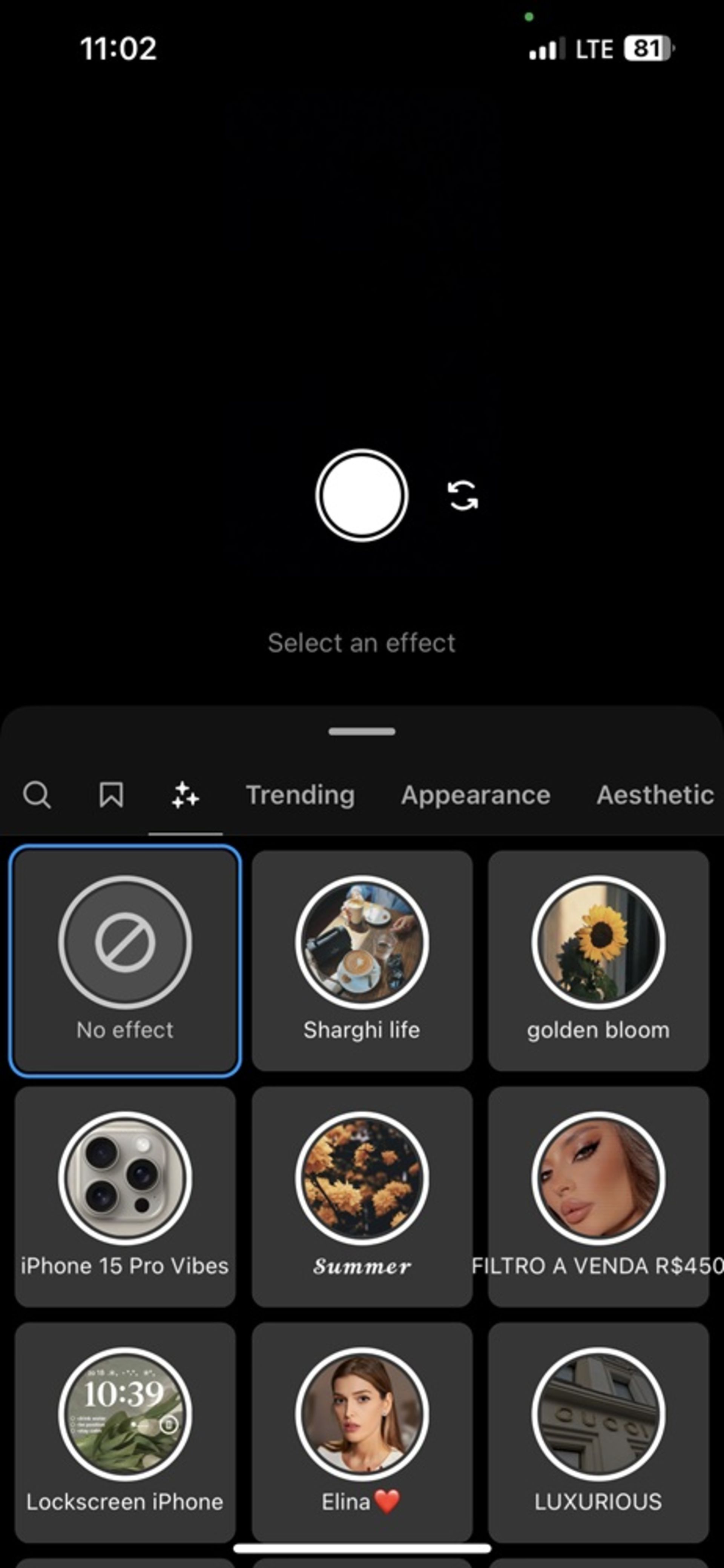
Task: Choose the Sharghi life effect
Action: click(x=361, y=961)
